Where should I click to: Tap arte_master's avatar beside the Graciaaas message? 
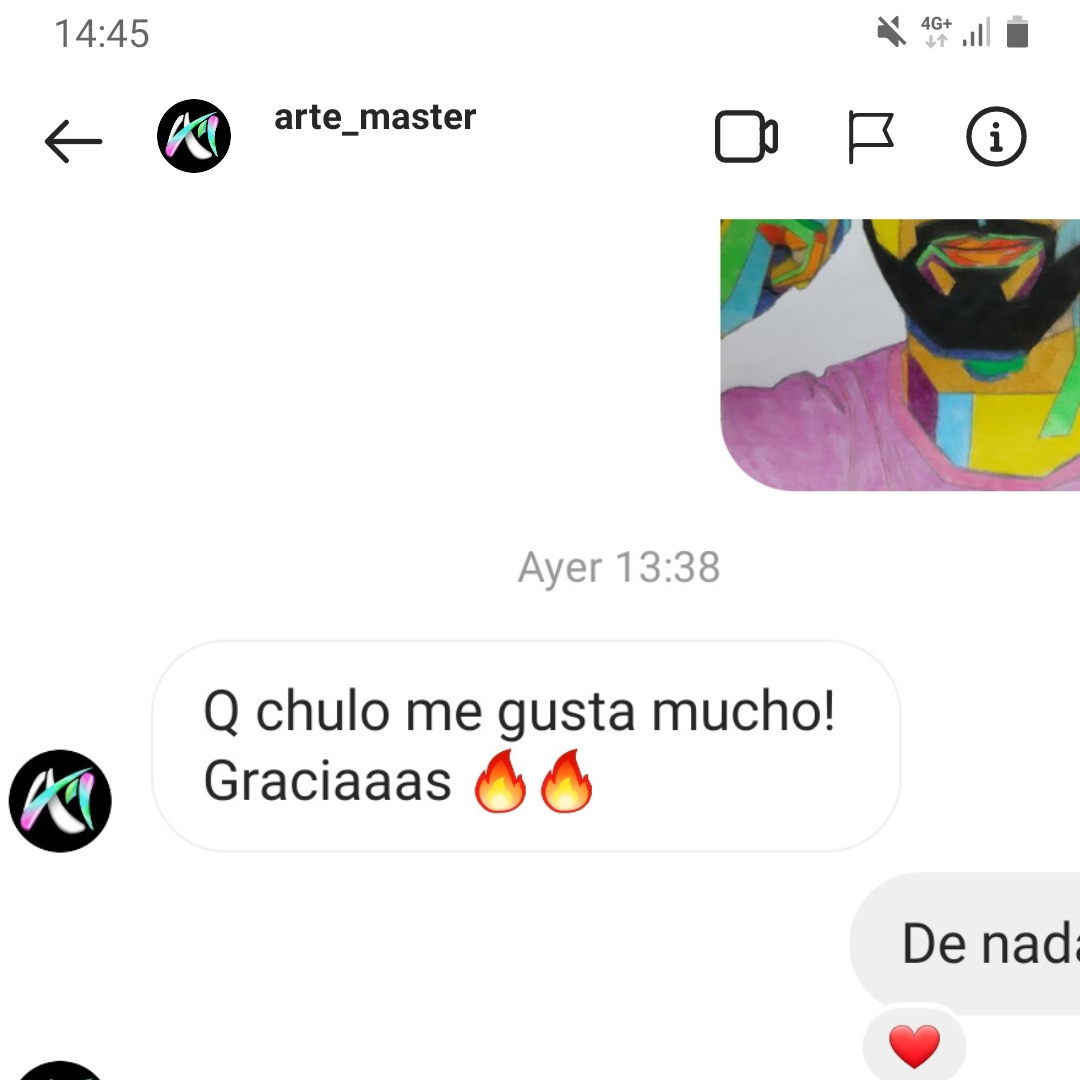(60, 800)
